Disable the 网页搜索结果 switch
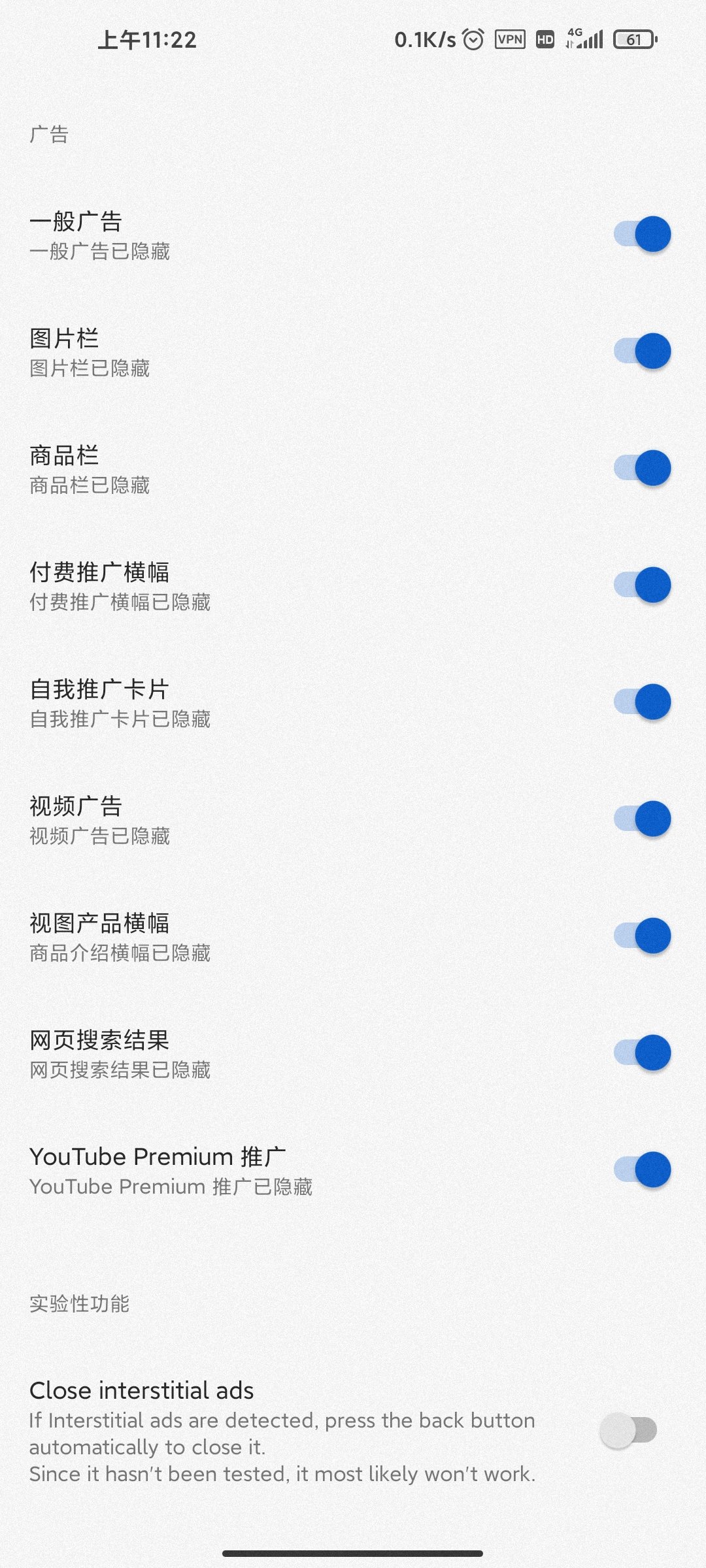This screenshot has width=706, height=1568. (642, 1053)
